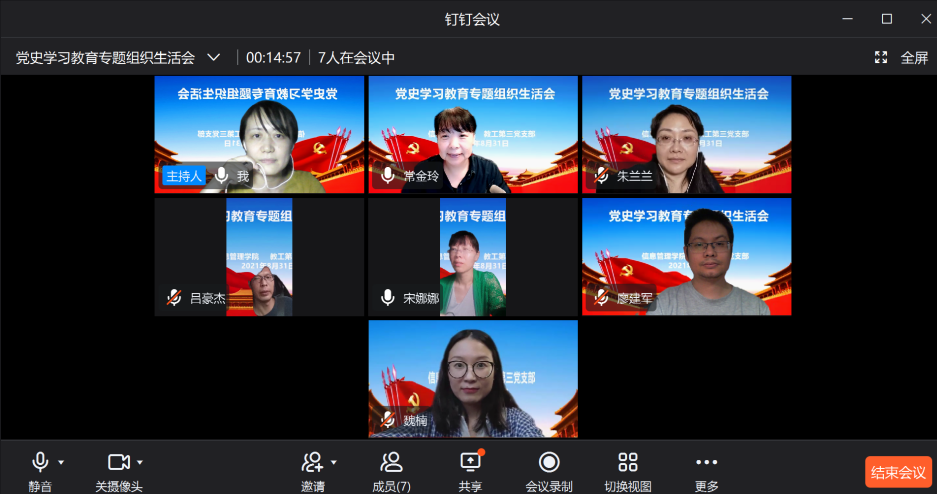The width and height of the screenshot is (939, 495).
Task: Start screen sharing with 共享
Action: [x=470, y=470]
